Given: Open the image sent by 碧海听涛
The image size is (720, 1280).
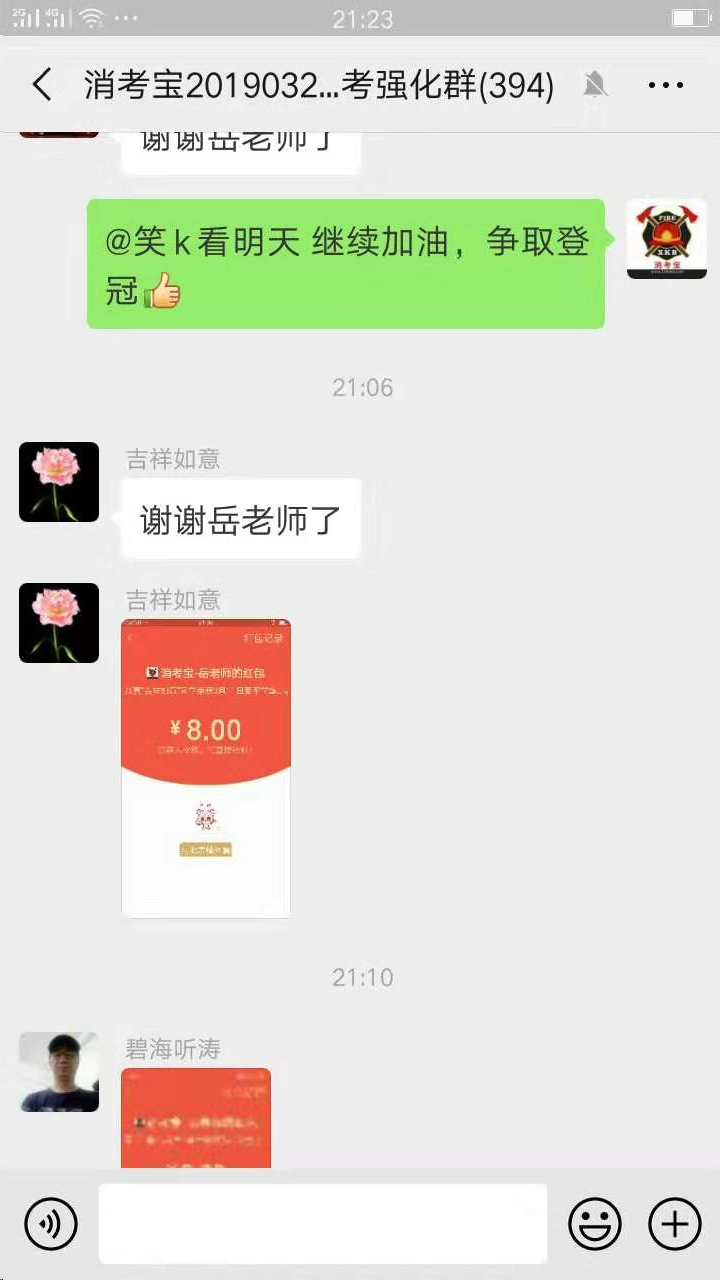Looking at the screenshot, I should 196,1118.
